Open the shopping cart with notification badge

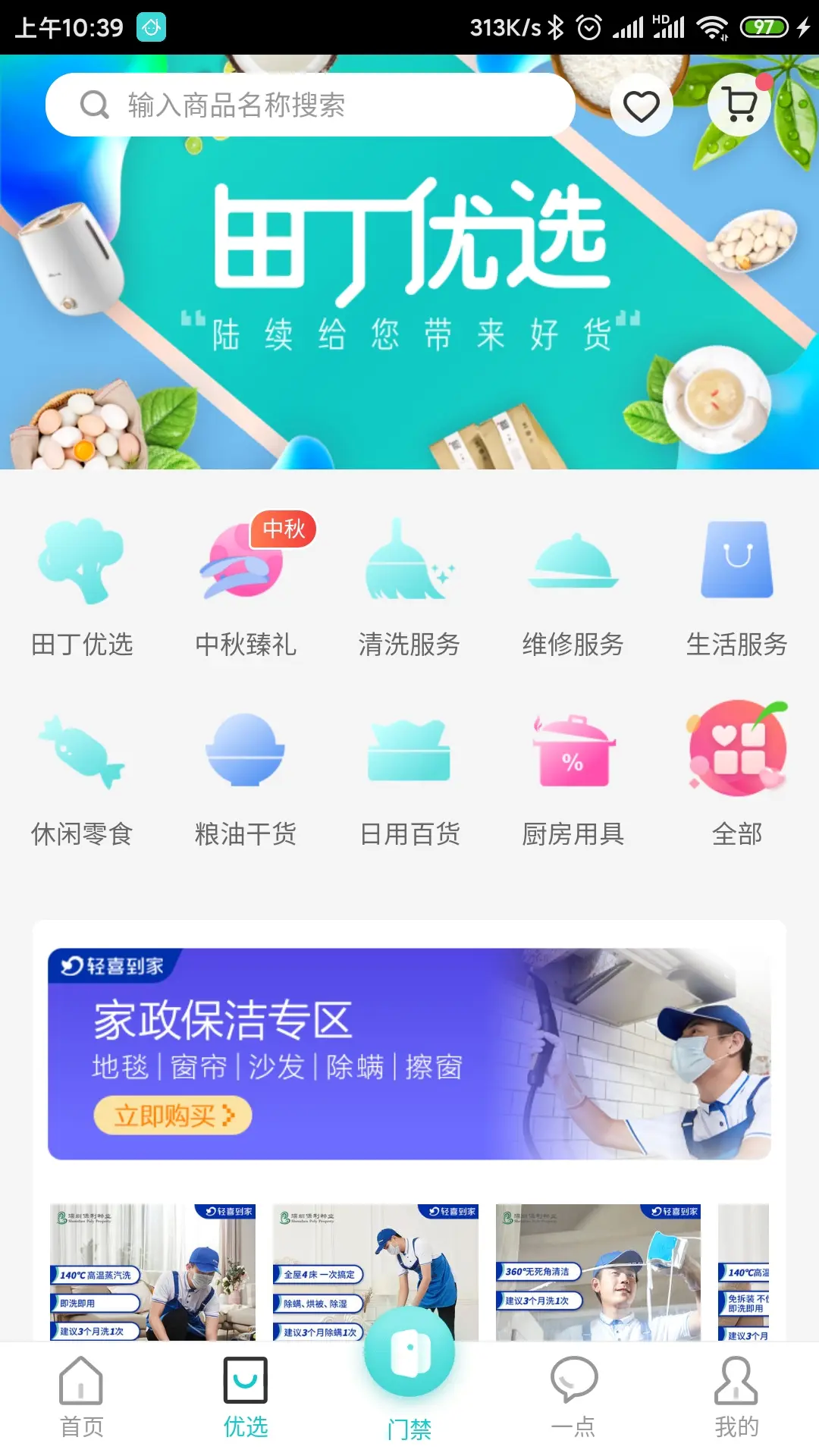coord(738,106)
